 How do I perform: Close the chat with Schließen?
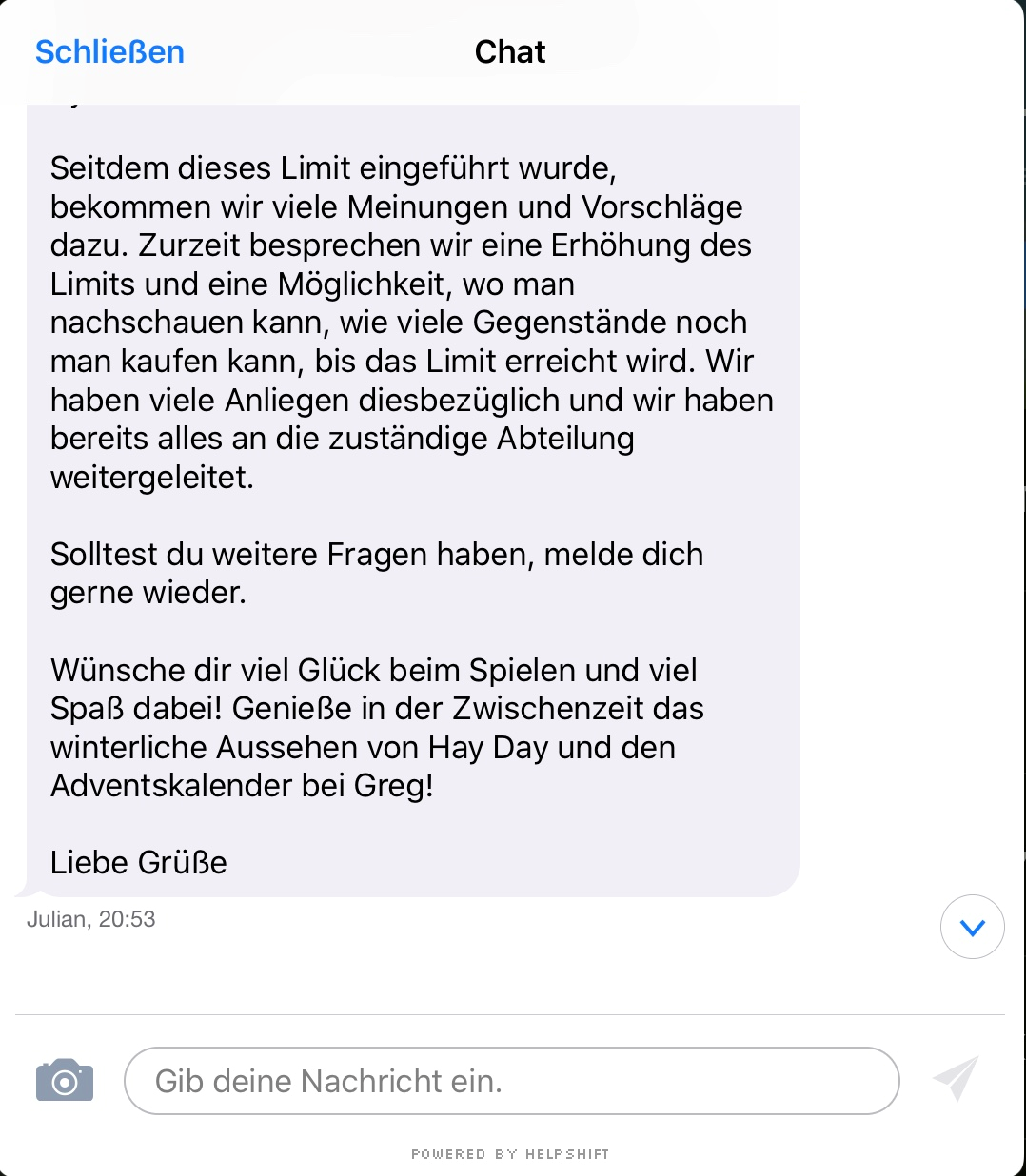point(109,52)
